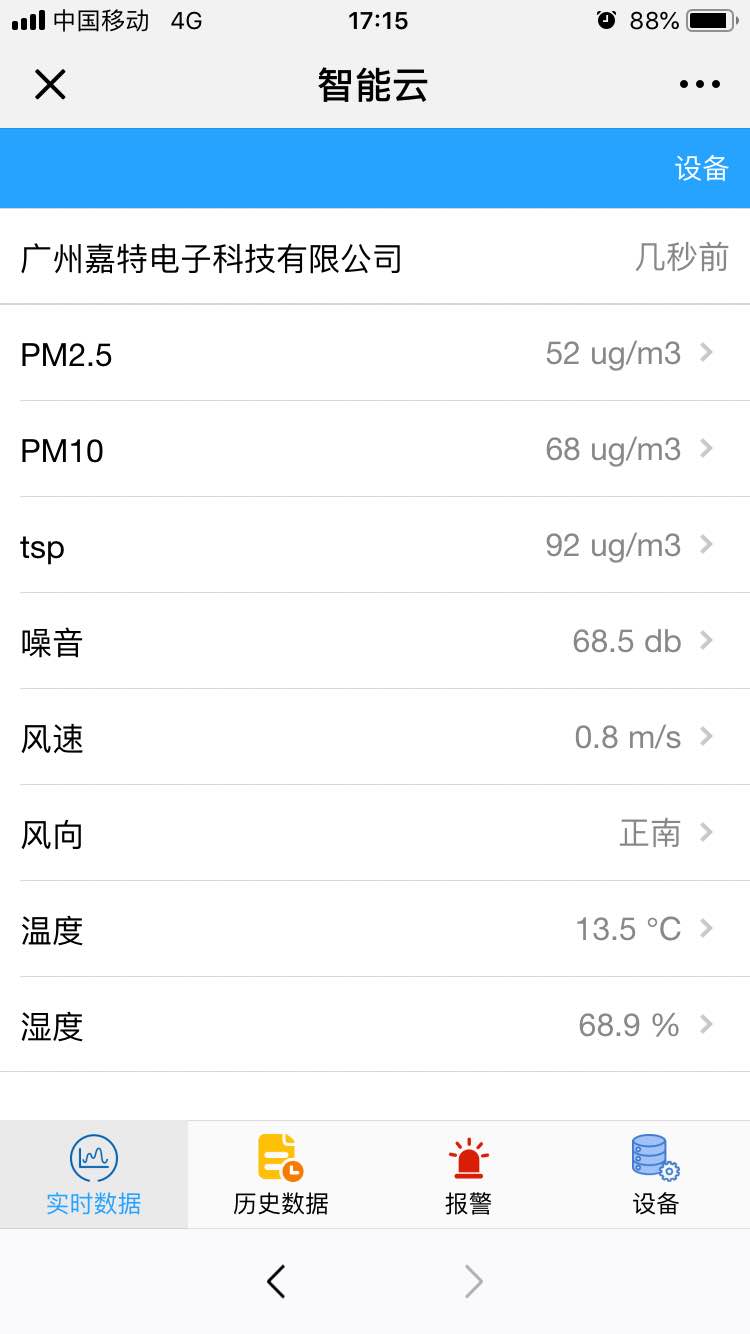The height and width of the screenshot is (1334, 750).
Task: View tsp measurement details
Action: click(x=375, y=545)
